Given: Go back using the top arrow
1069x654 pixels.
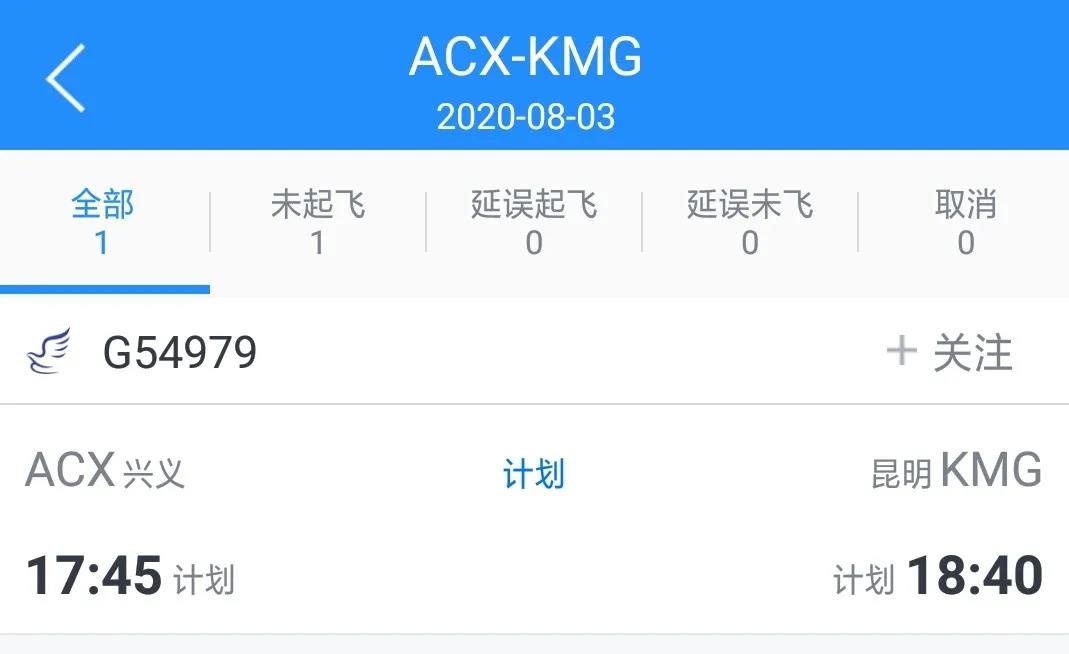Looking at the screenshot, I should (x=65, y=77).
